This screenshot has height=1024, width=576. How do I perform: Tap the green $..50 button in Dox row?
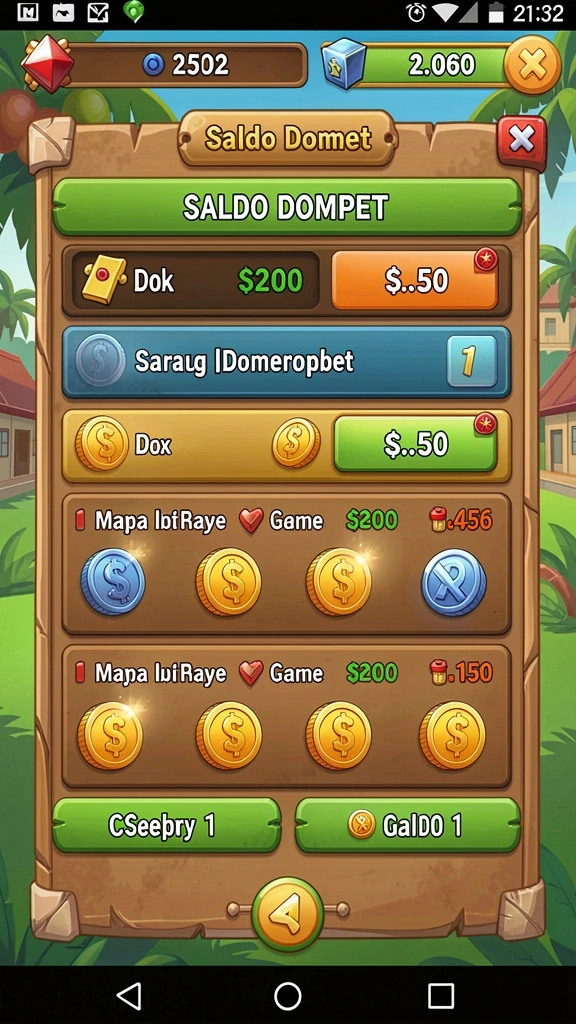pyautogui.click(x=415, y=443)
